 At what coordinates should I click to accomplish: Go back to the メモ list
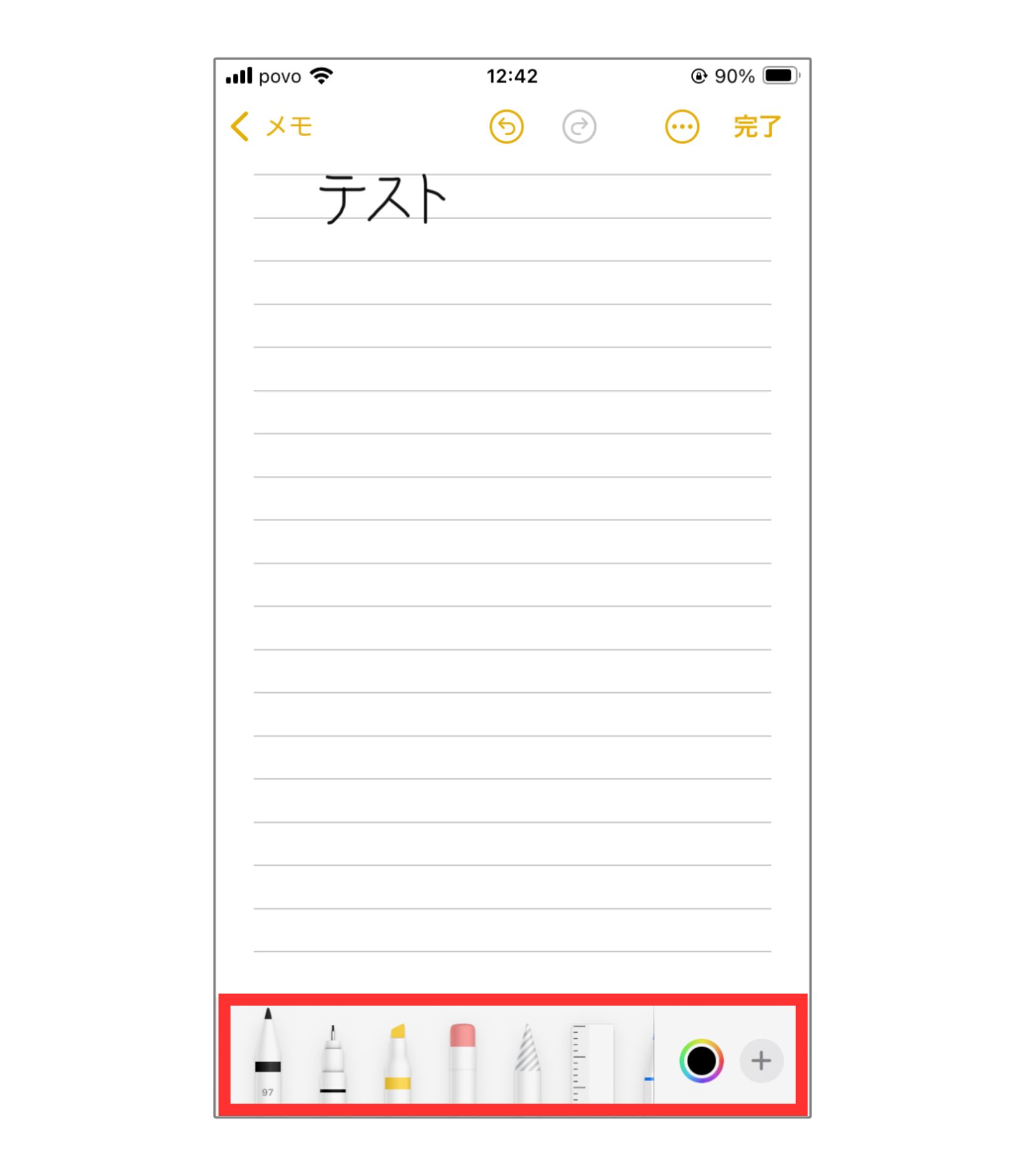click(271, 126)
